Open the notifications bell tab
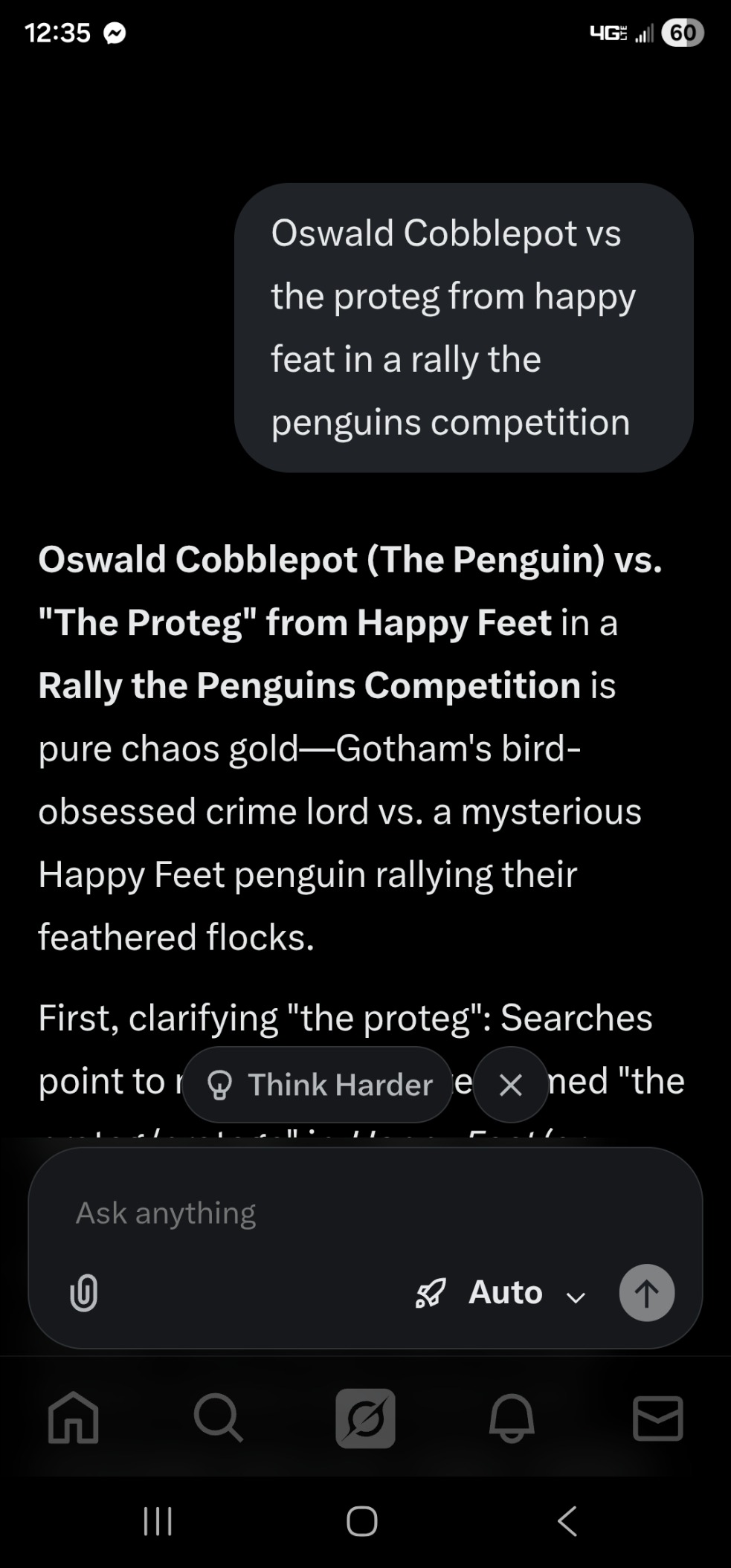Screen dimensions: 731x1568 [x=512, y=1417]
